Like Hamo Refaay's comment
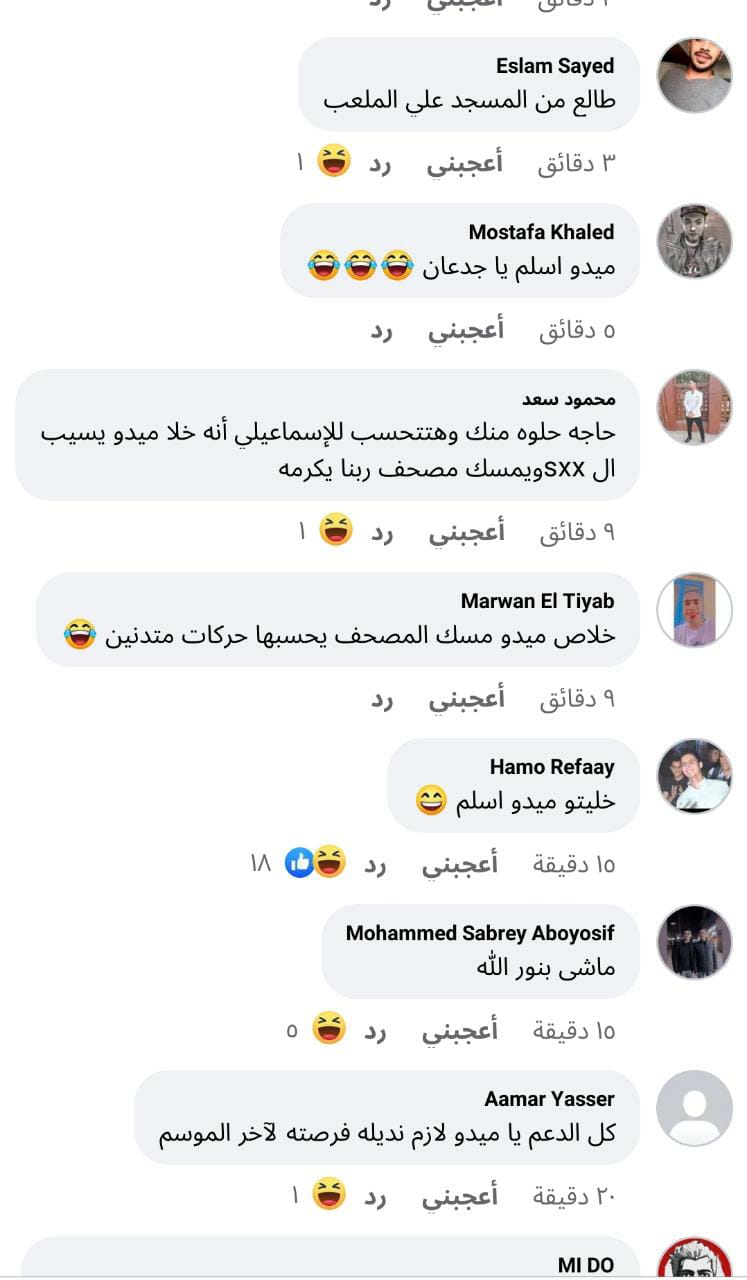Image resolution: width=747 pixels, height=1280 pixels. click(460, 864)
